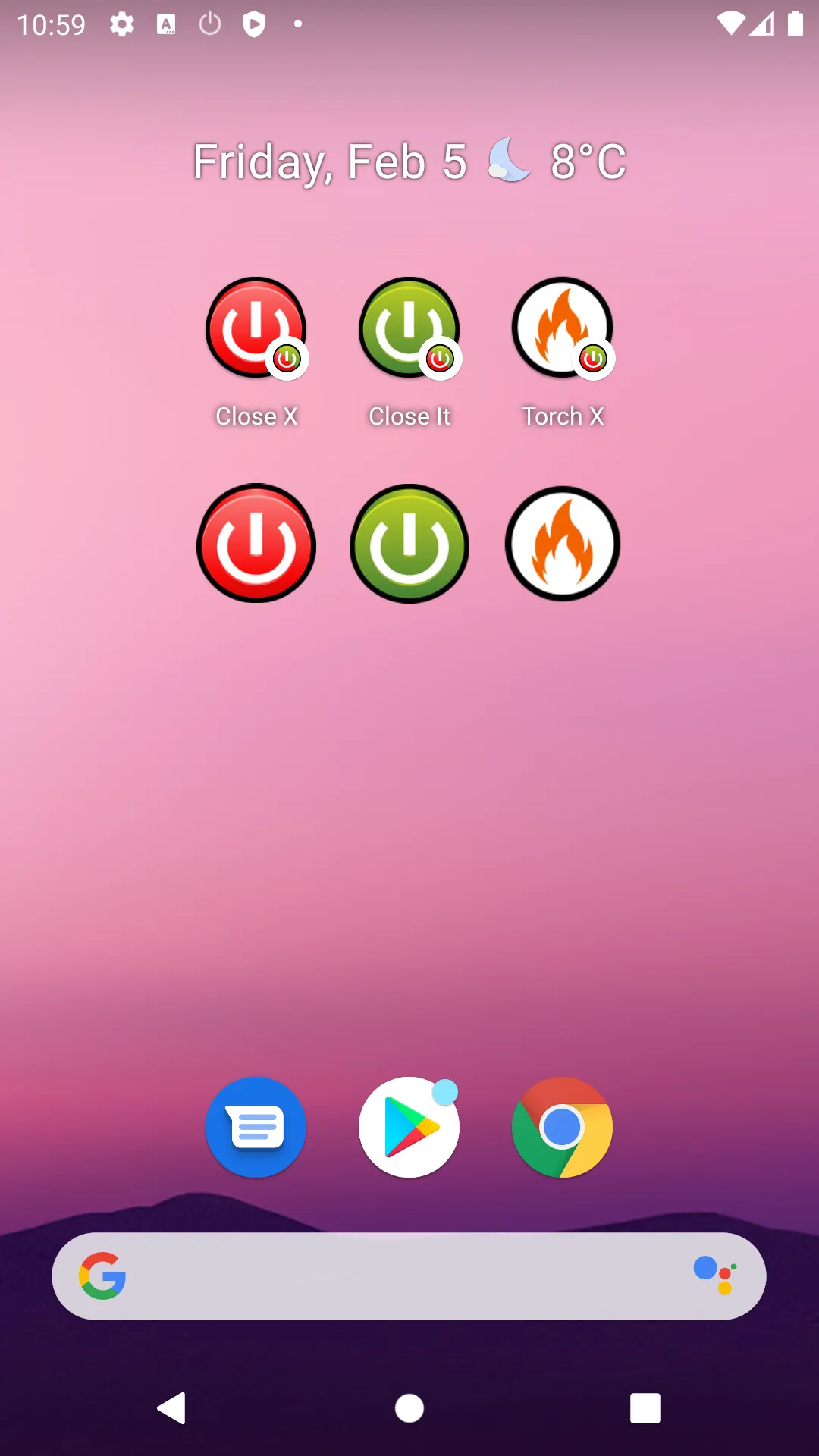
Task: Tap the 8°C temperature reading
Action: 588,160
